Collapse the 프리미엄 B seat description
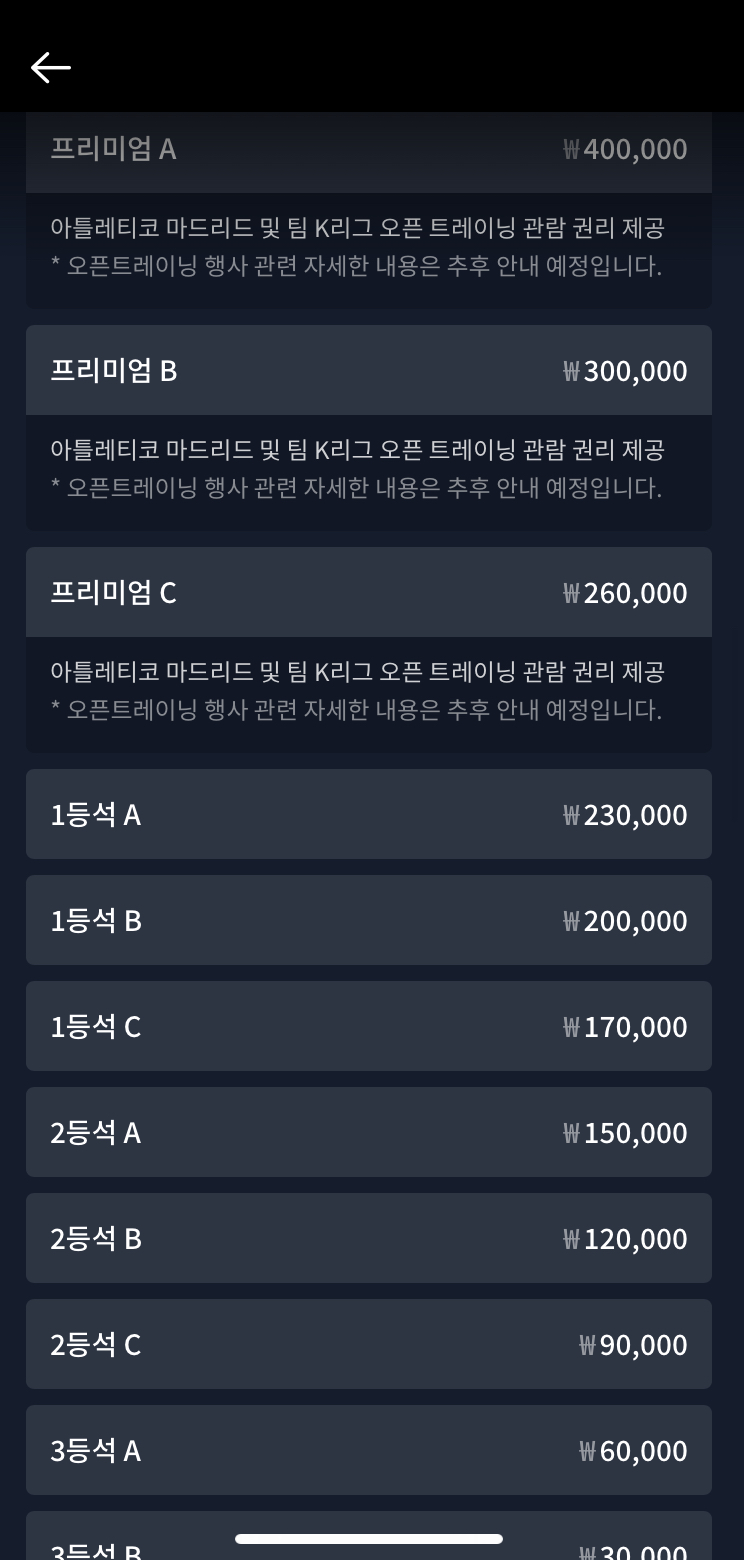This screenshot has height=1560, width=744. click(368, 370)
